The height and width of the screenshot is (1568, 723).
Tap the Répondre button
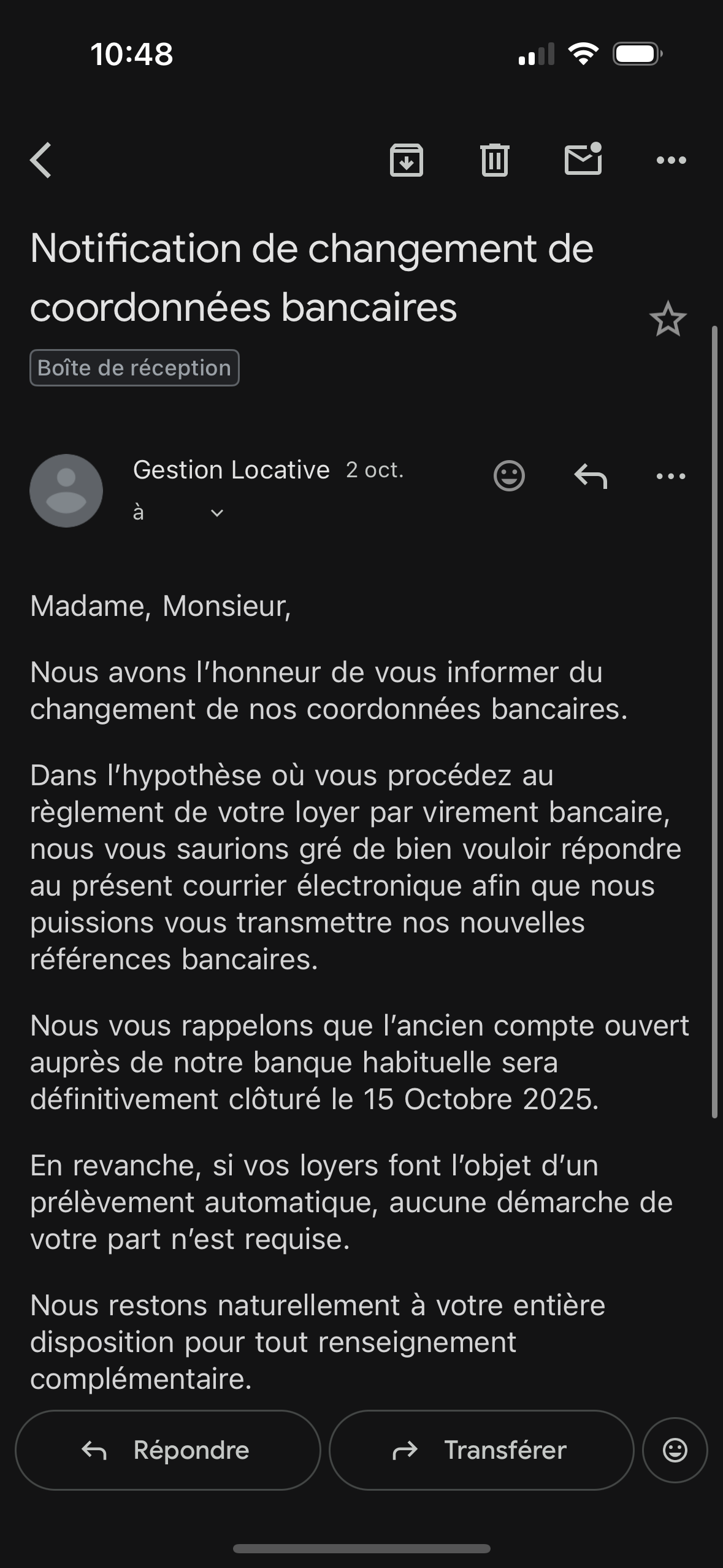coord(167,1450)
